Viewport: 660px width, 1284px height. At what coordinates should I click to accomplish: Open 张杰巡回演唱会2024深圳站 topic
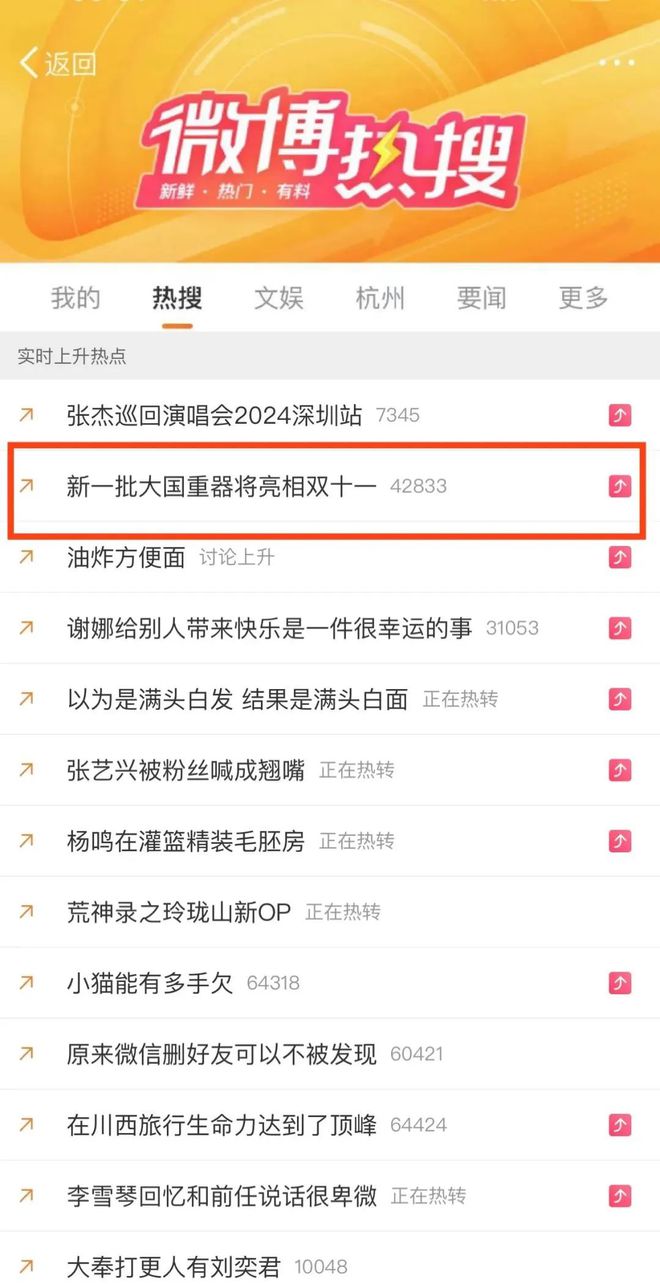tap(214, 415)
